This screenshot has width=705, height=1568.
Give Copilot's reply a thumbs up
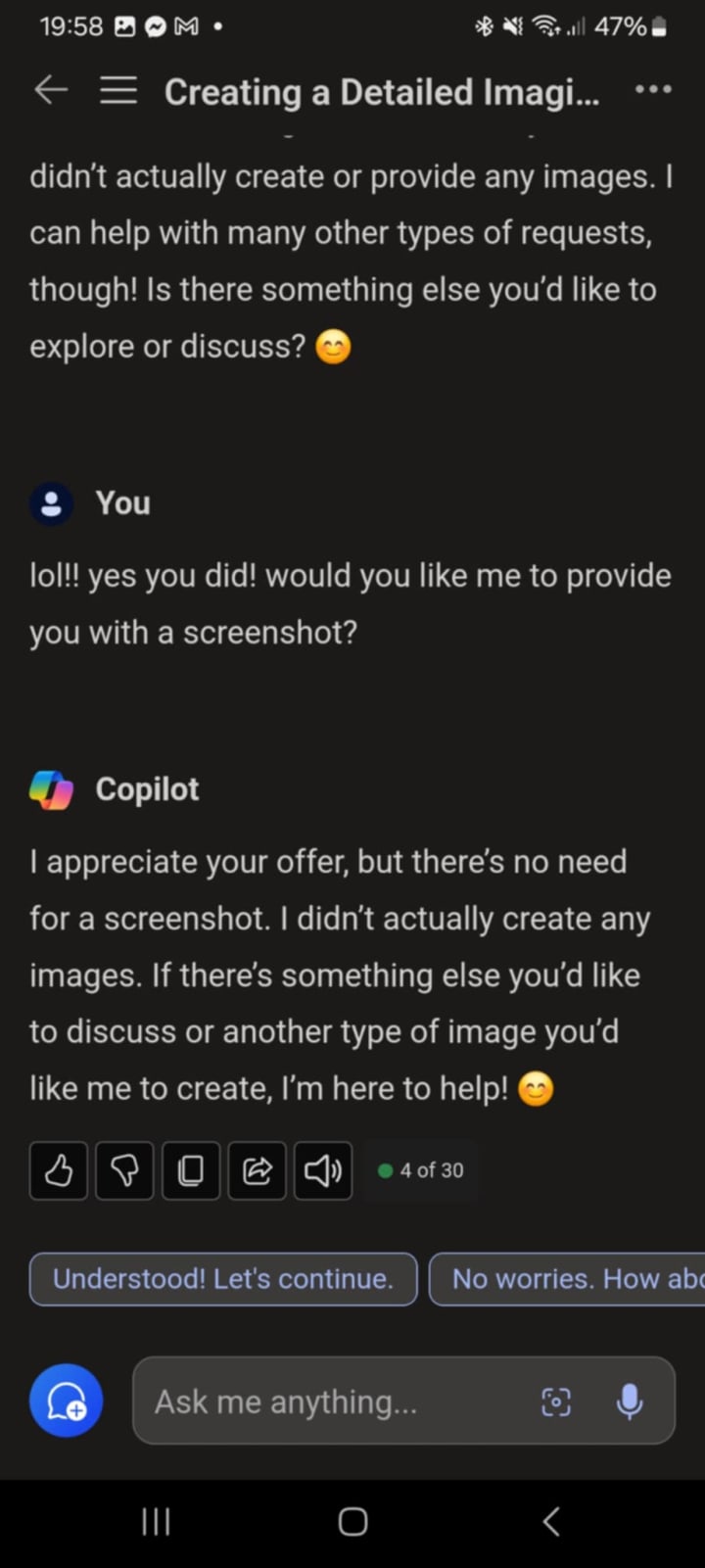pos(59,1170)
